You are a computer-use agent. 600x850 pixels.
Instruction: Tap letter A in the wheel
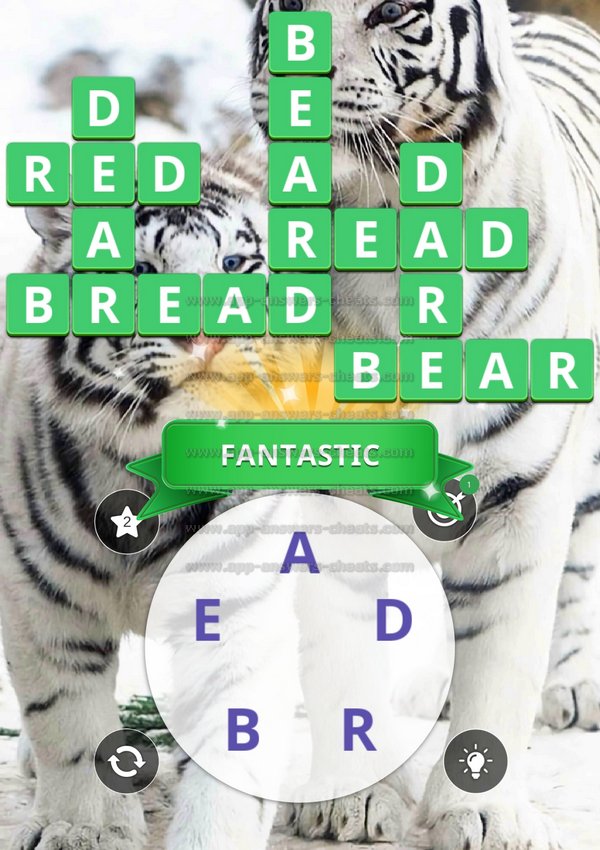click(x=300, y=553)
